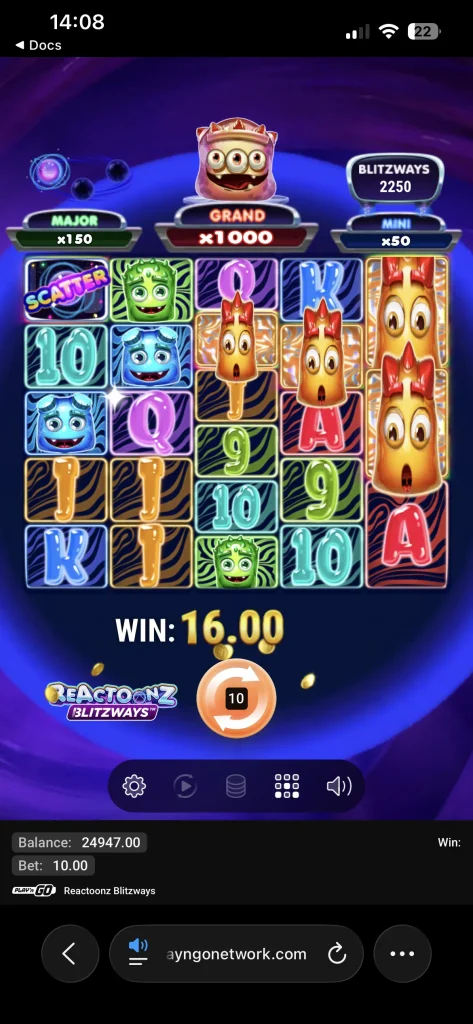
Task: Mute the game sound
Action: [338, 786]
